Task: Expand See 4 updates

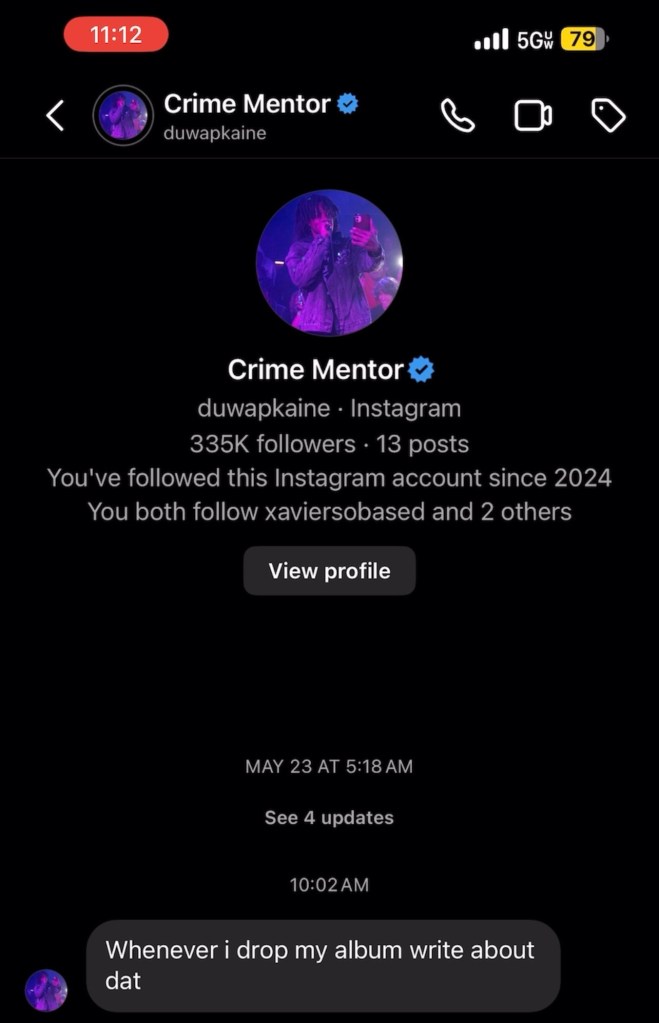Action: click(329, 817)
